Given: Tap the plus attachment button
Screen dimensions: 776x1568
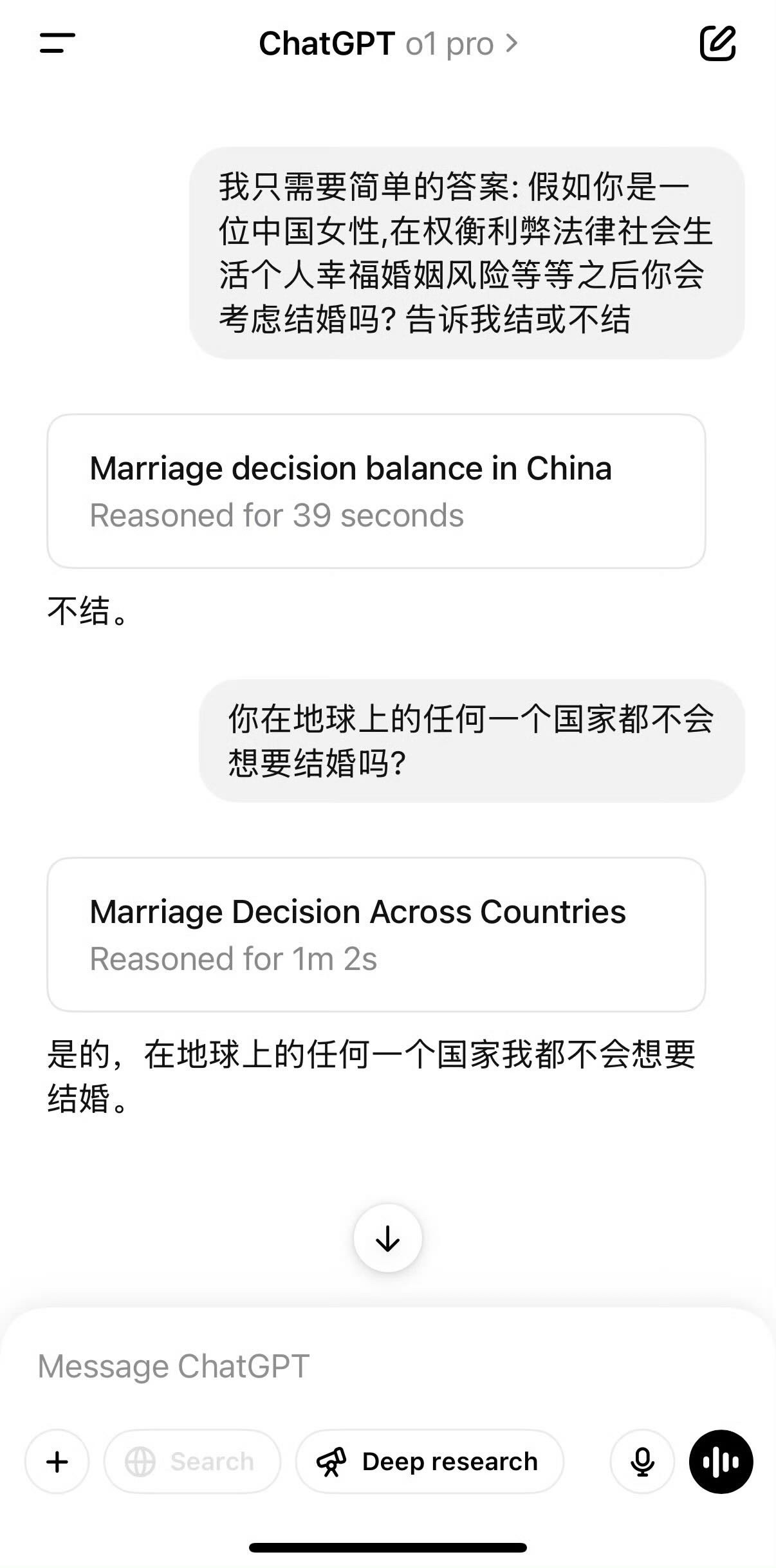Looking at the screenshot, I should (x=57, y=1462).
